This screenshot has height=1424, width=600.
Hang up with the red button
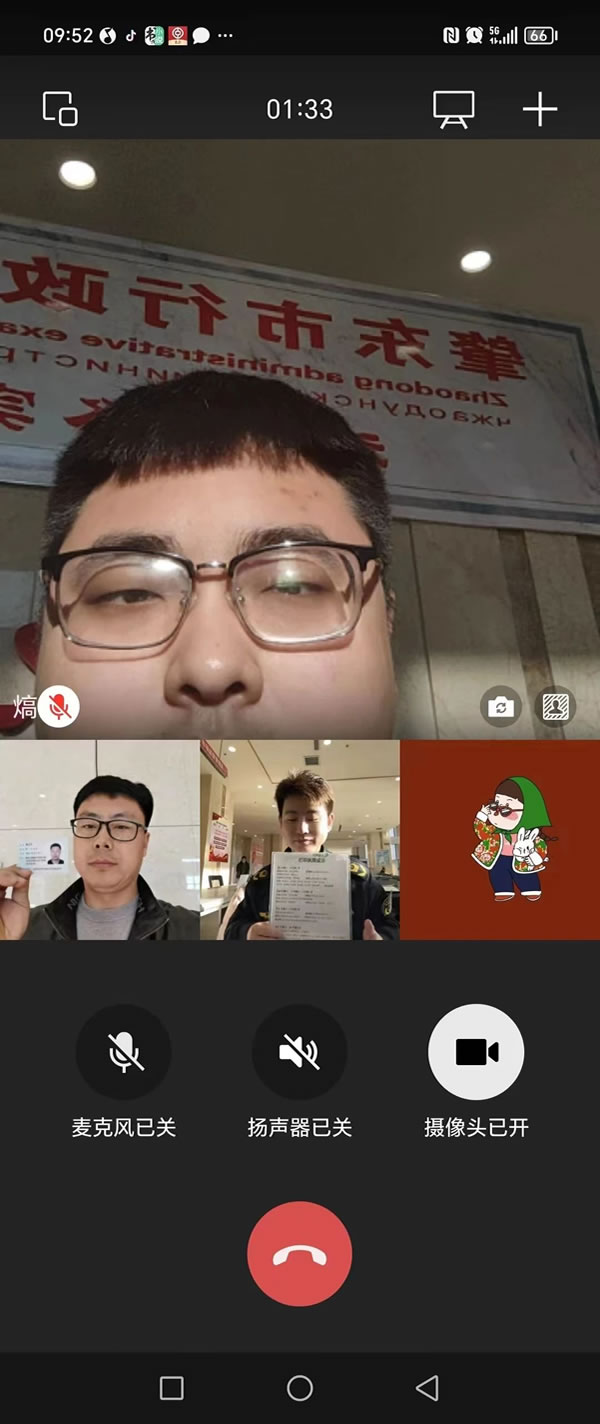299,1254
